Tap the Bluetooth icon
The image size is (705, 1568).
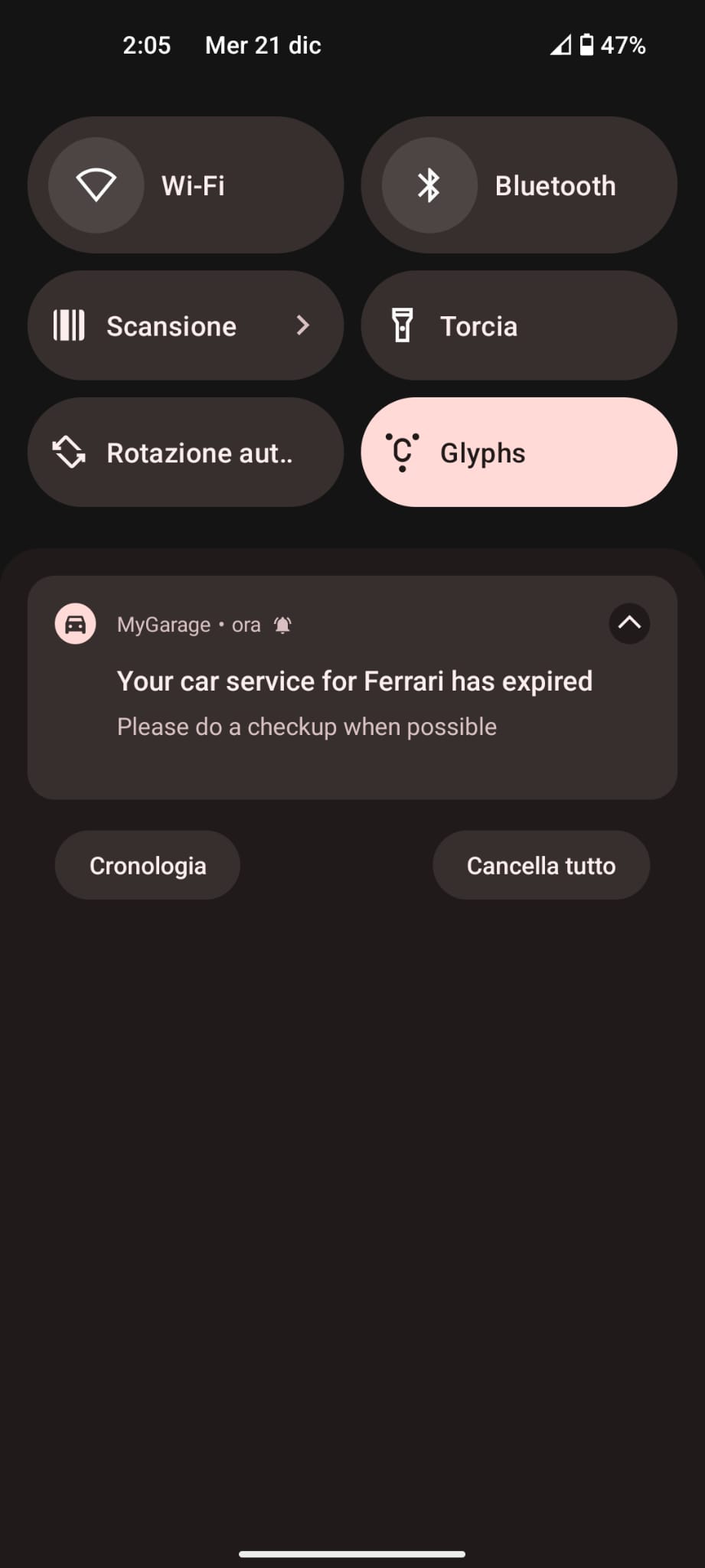click(429, 185)
